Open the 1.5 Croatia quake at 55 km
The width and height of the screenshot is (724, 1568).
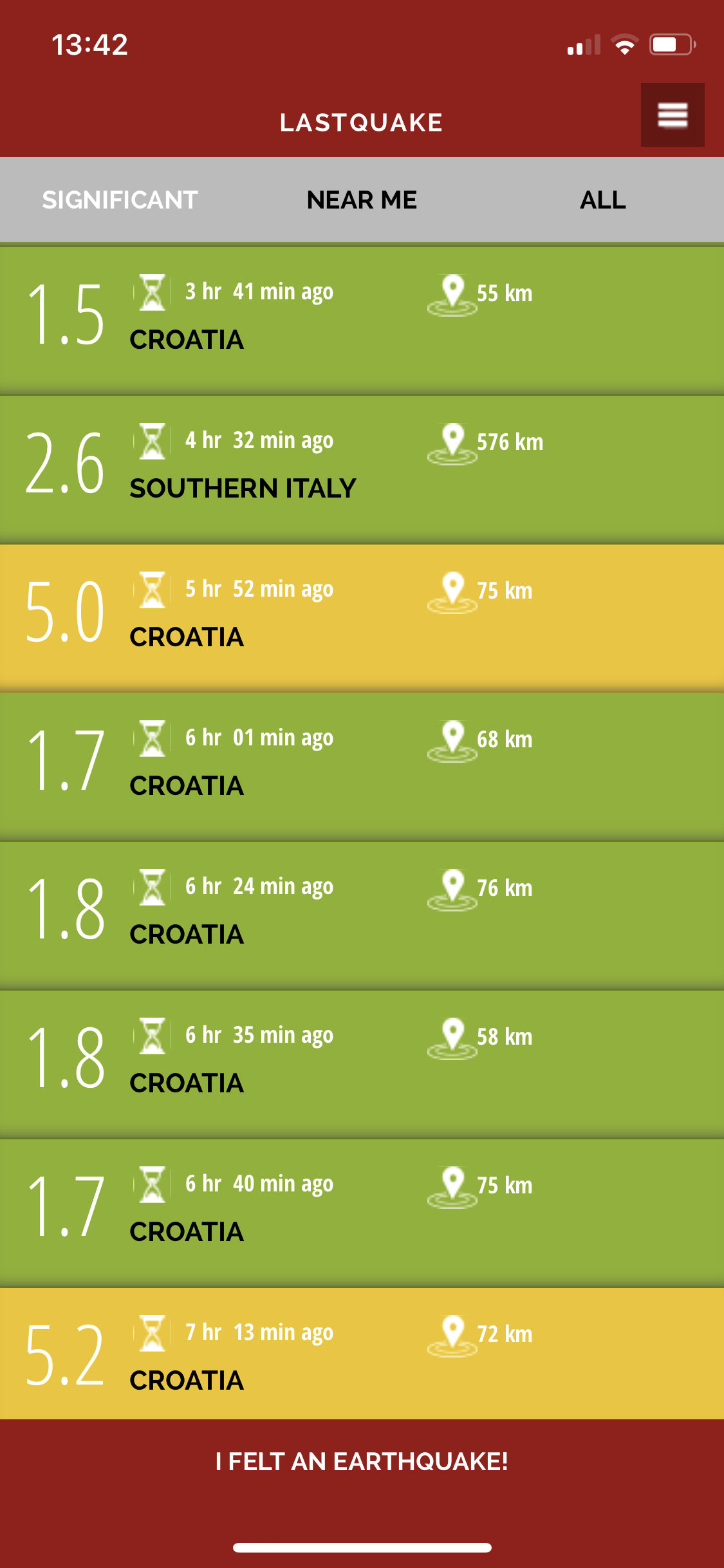tap(362, 321)
